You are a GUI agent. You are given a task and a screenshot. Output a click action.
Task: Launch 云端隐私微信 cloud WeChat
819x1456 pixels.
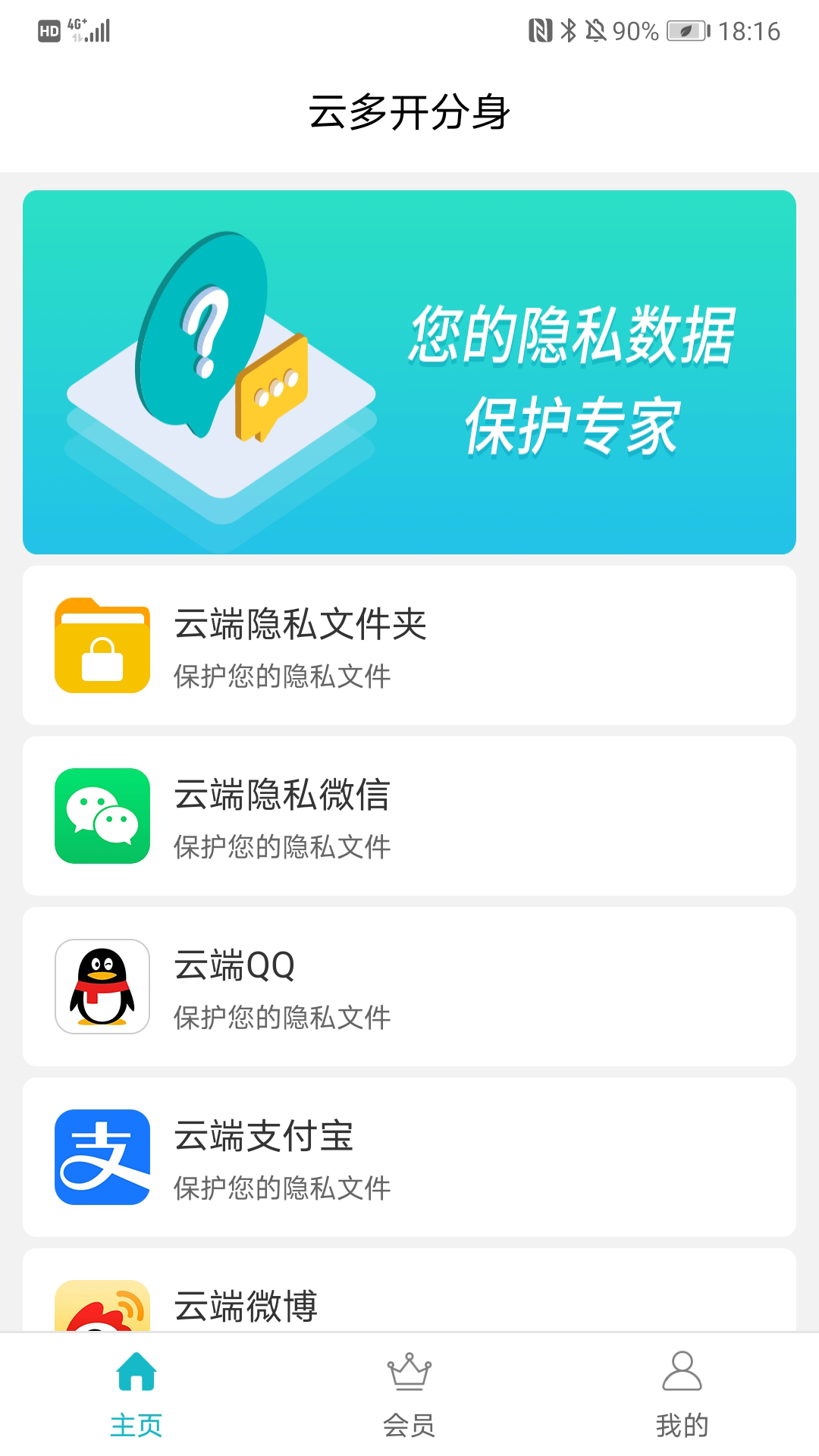click(409, 816)
